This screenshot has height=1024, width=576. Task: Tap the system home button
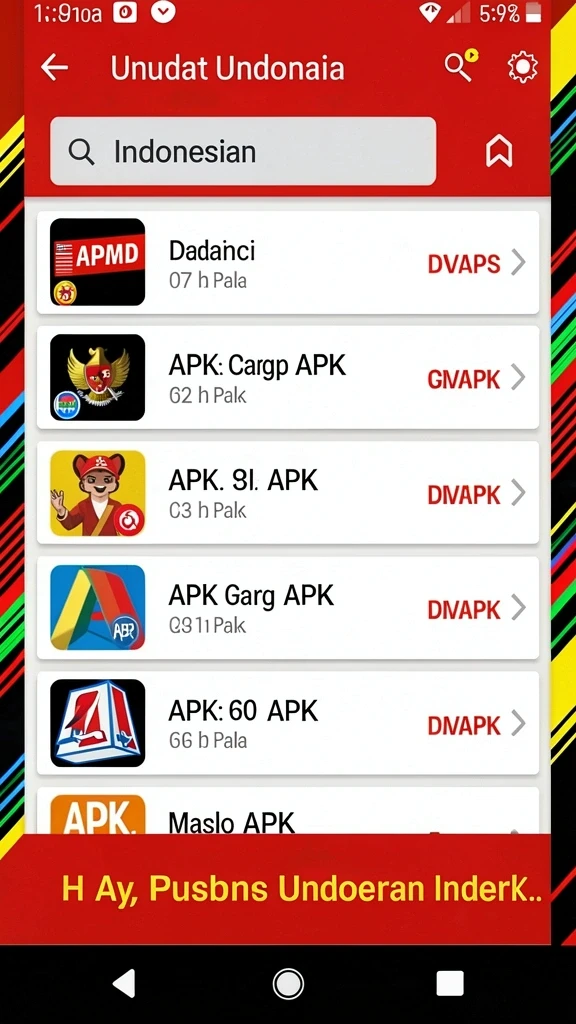(x=288, y=984)
